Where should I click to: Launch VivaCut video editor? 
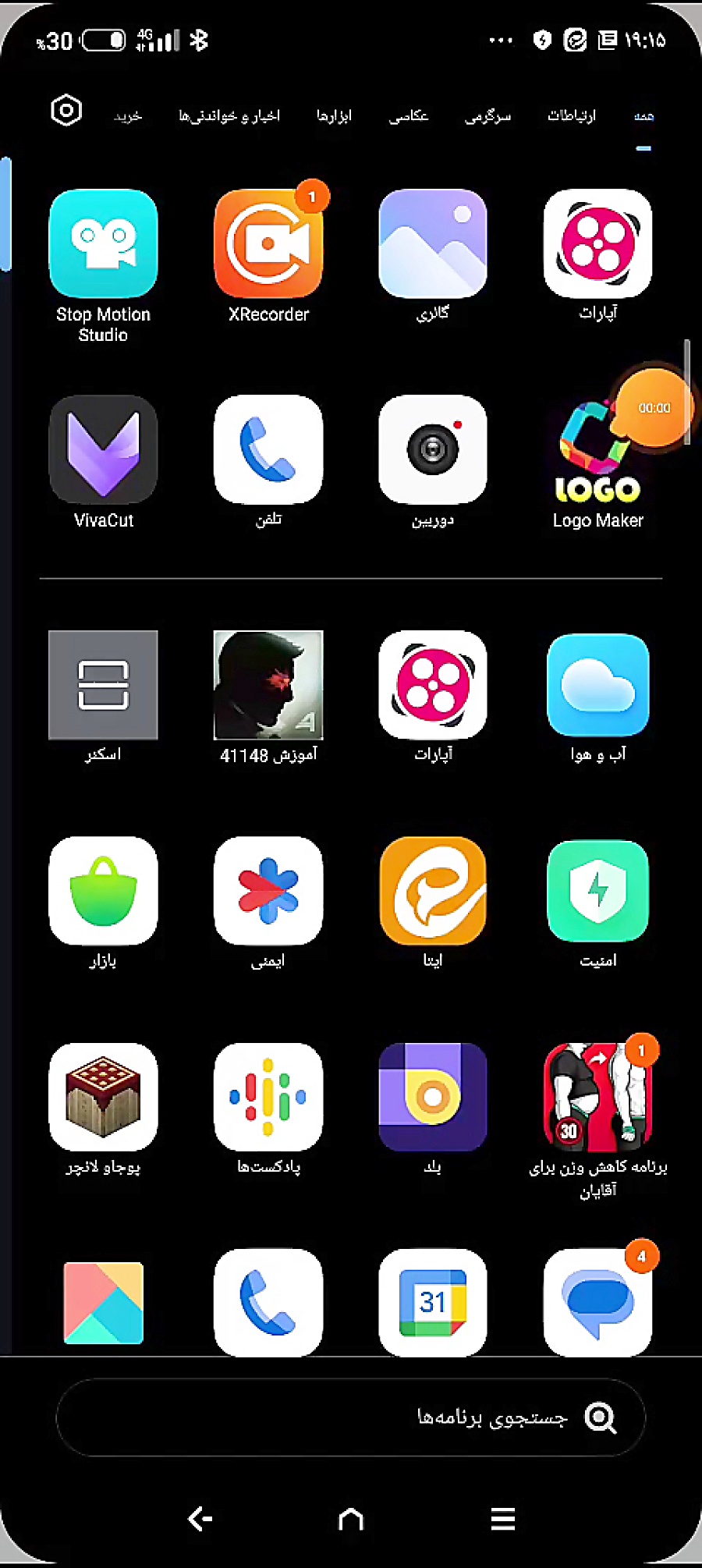[x=103, y=450]
